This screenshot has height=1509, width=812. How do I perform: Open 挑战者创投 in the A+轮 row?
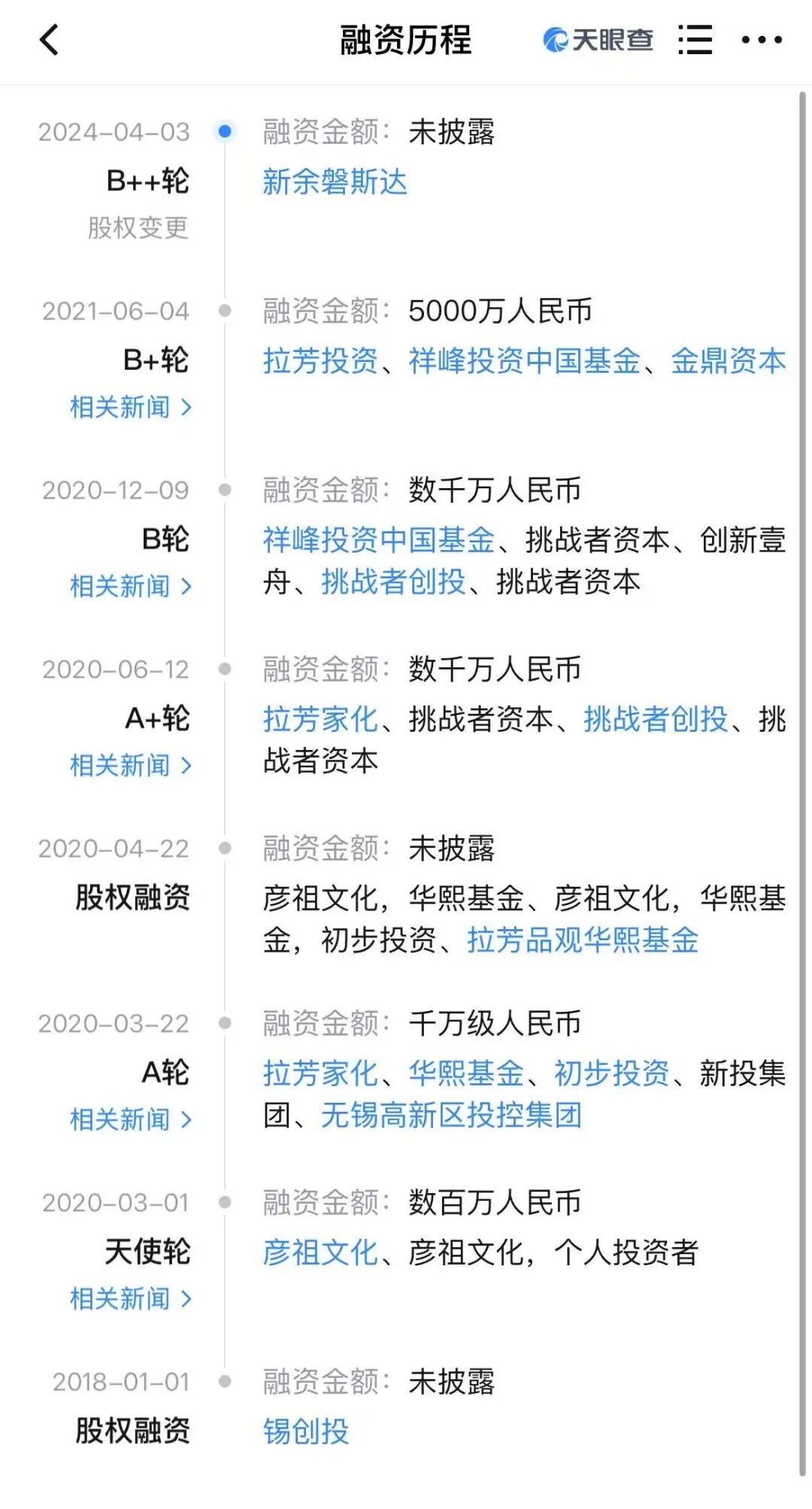(656, 720)
